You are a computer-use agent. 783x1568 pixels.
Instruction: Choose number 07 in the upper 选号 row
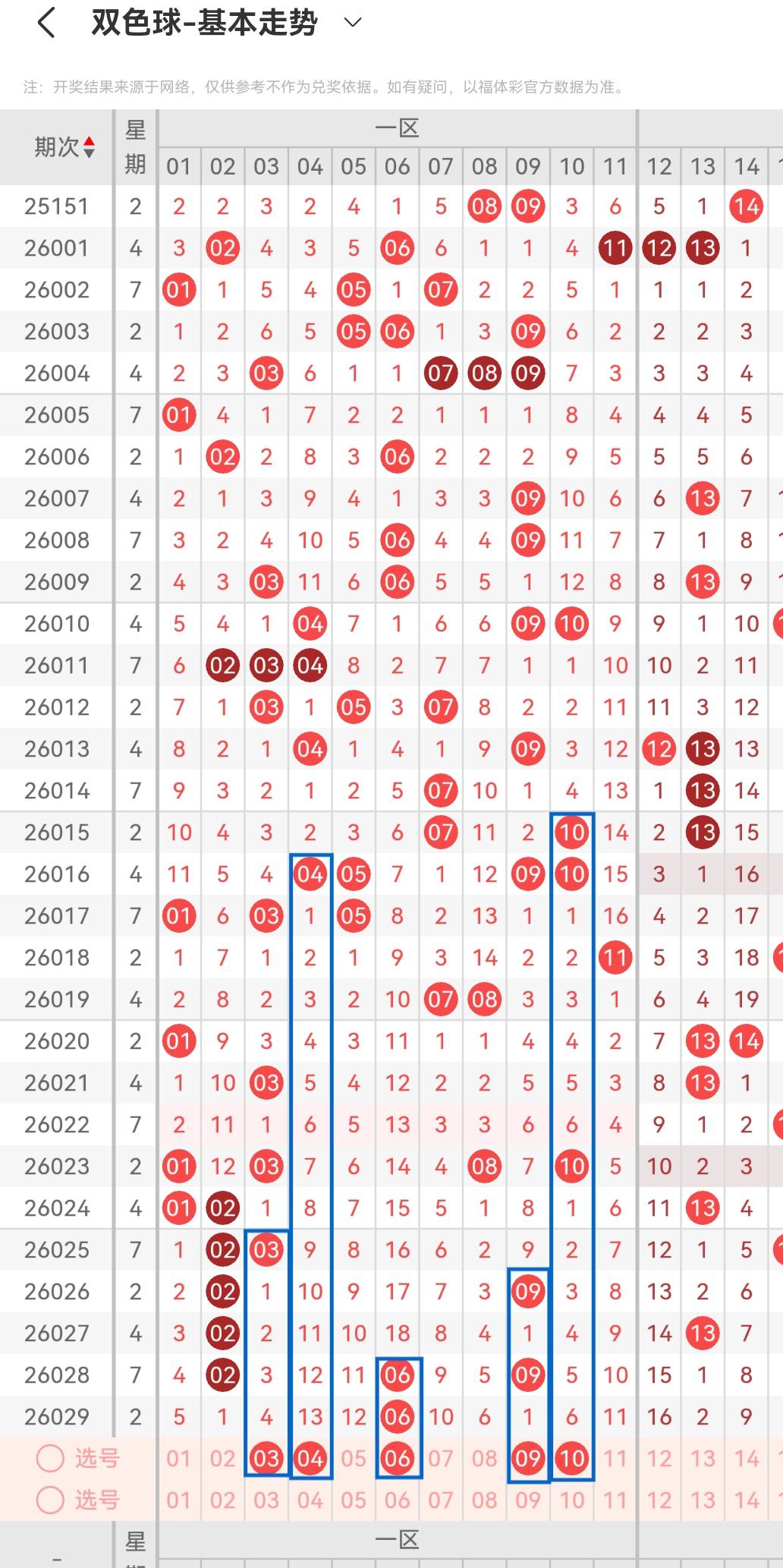441,1458
